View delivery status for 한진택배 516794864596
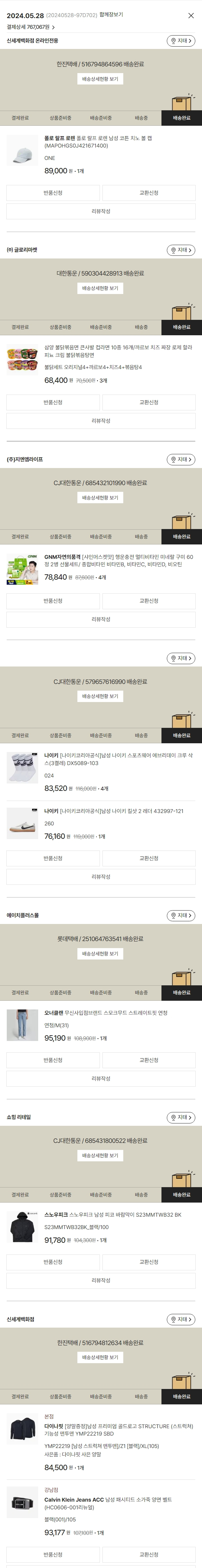 tap(100, 79)
